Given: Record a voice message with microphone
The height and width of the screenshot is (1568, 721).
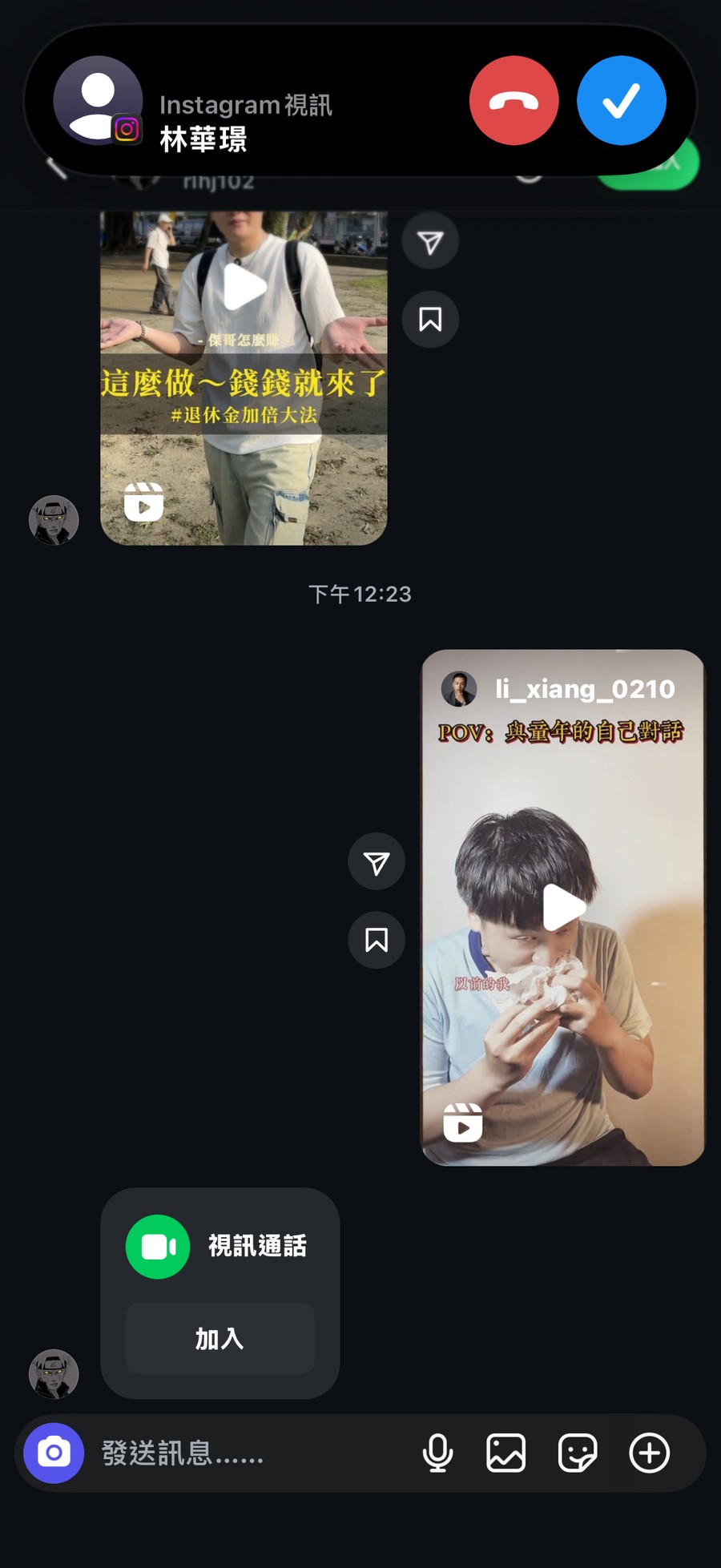Looking at the screenshot, I should point(437,1453).
